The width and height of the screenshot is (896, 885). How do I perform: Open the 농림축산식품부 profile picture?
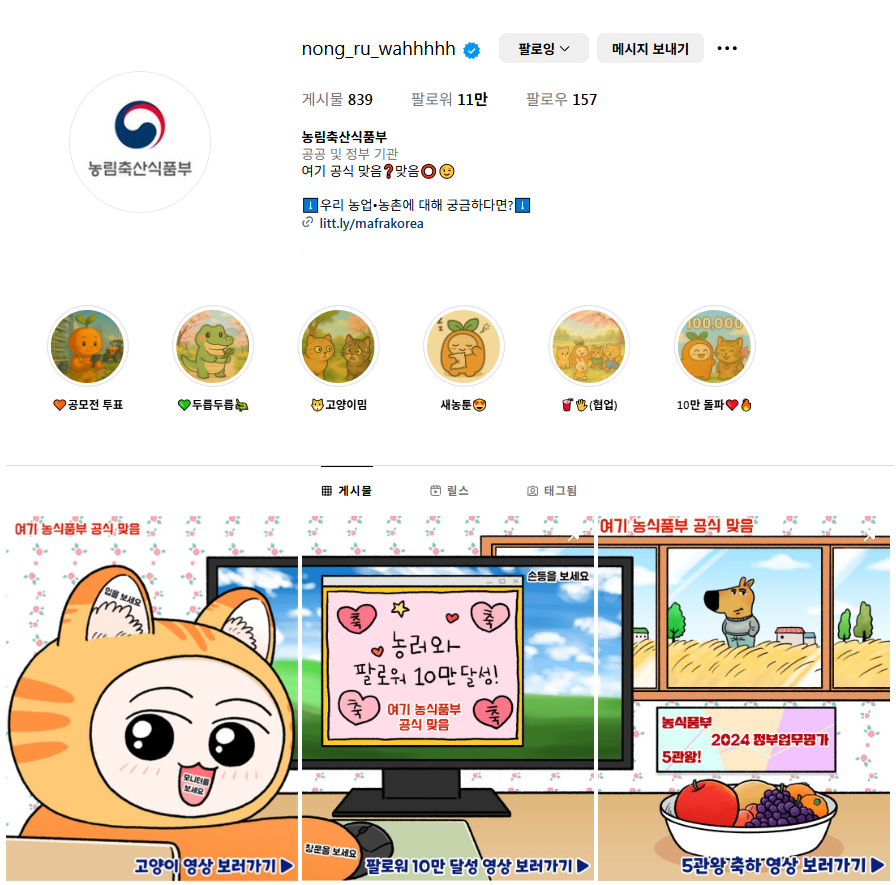click(140, 142)
